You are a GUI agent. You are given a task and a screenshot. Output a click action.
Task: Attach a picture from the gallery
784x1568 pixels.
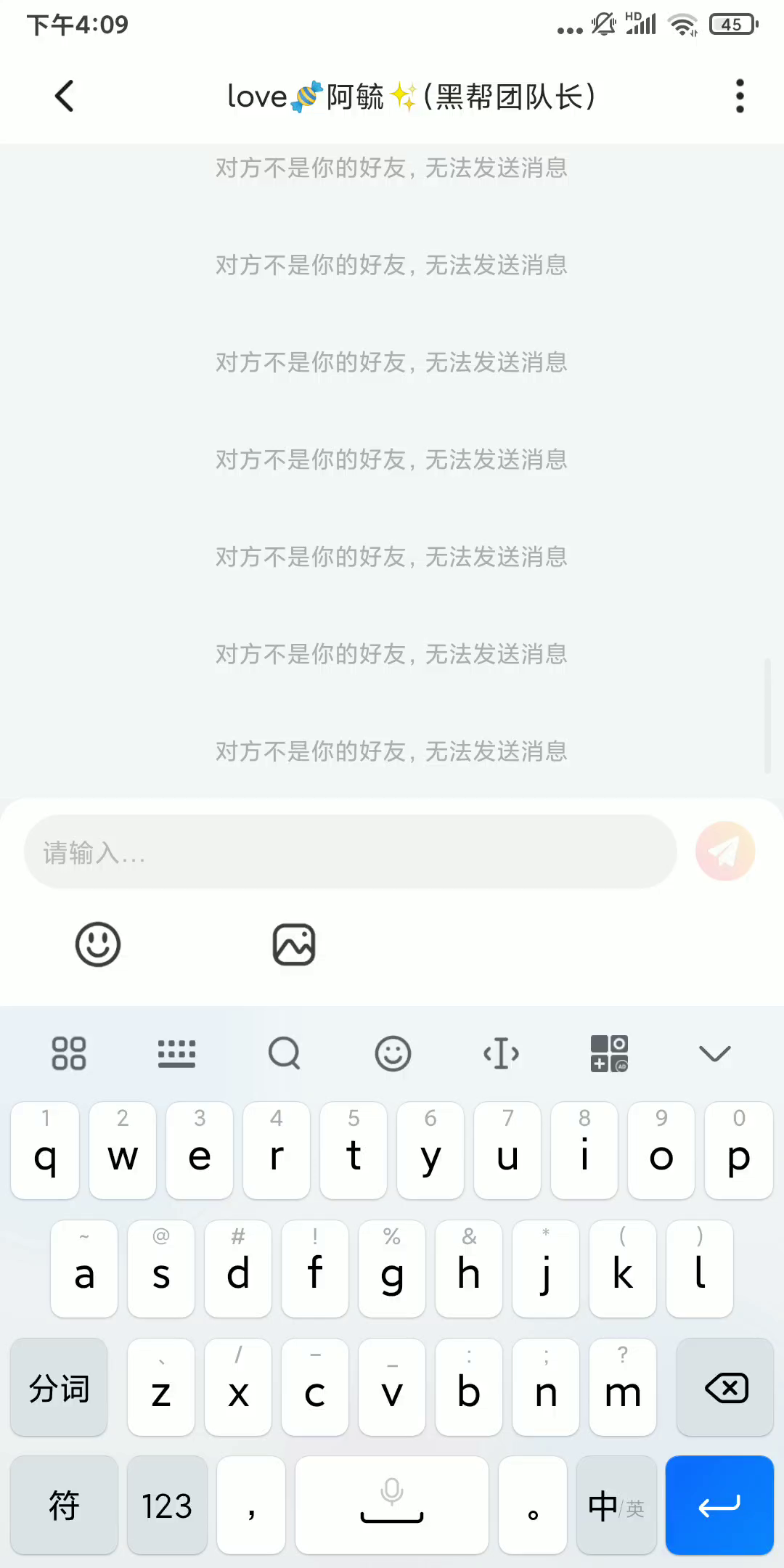click(294, 944)
